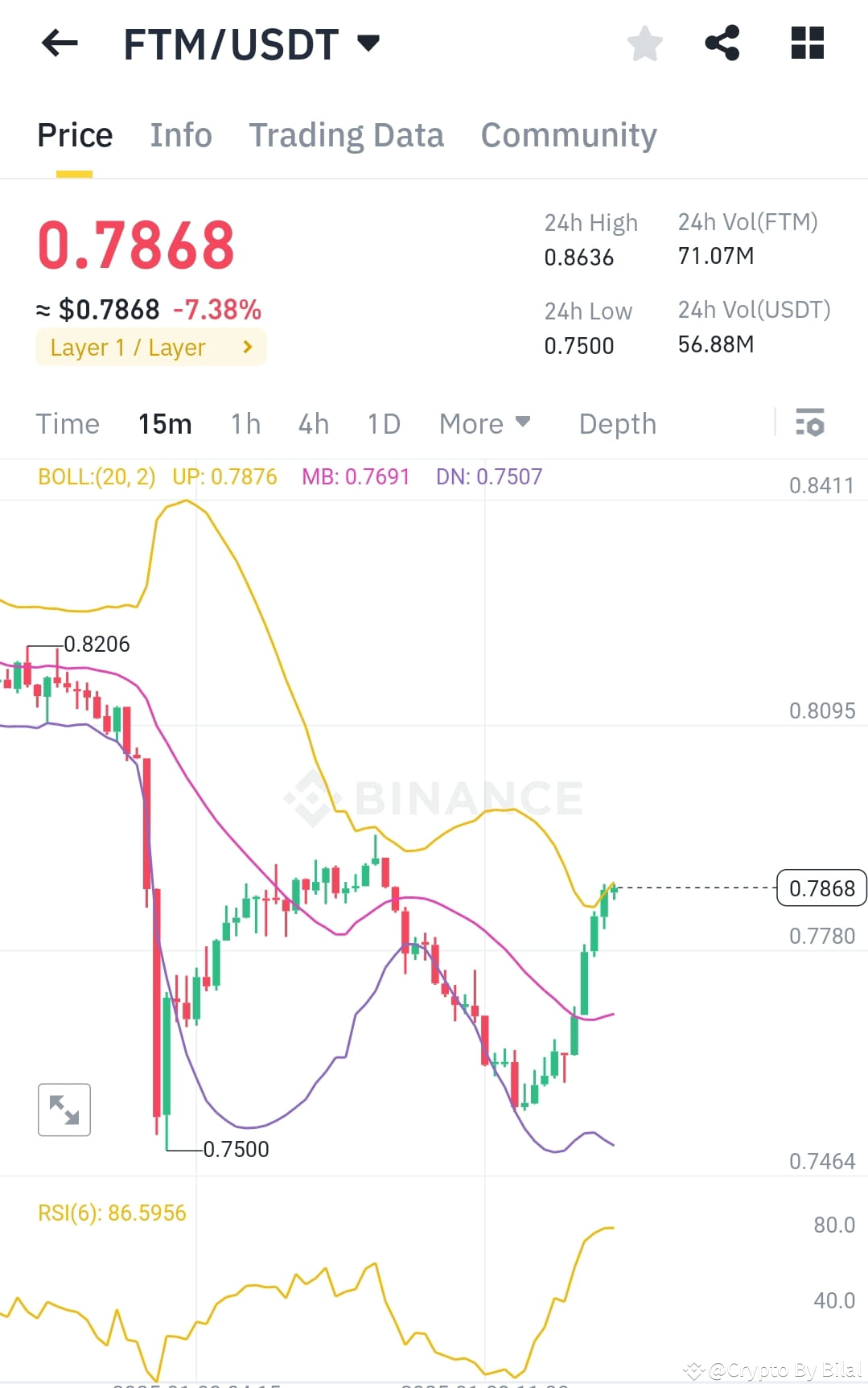Select the 4h chart interval

(314, 423)
